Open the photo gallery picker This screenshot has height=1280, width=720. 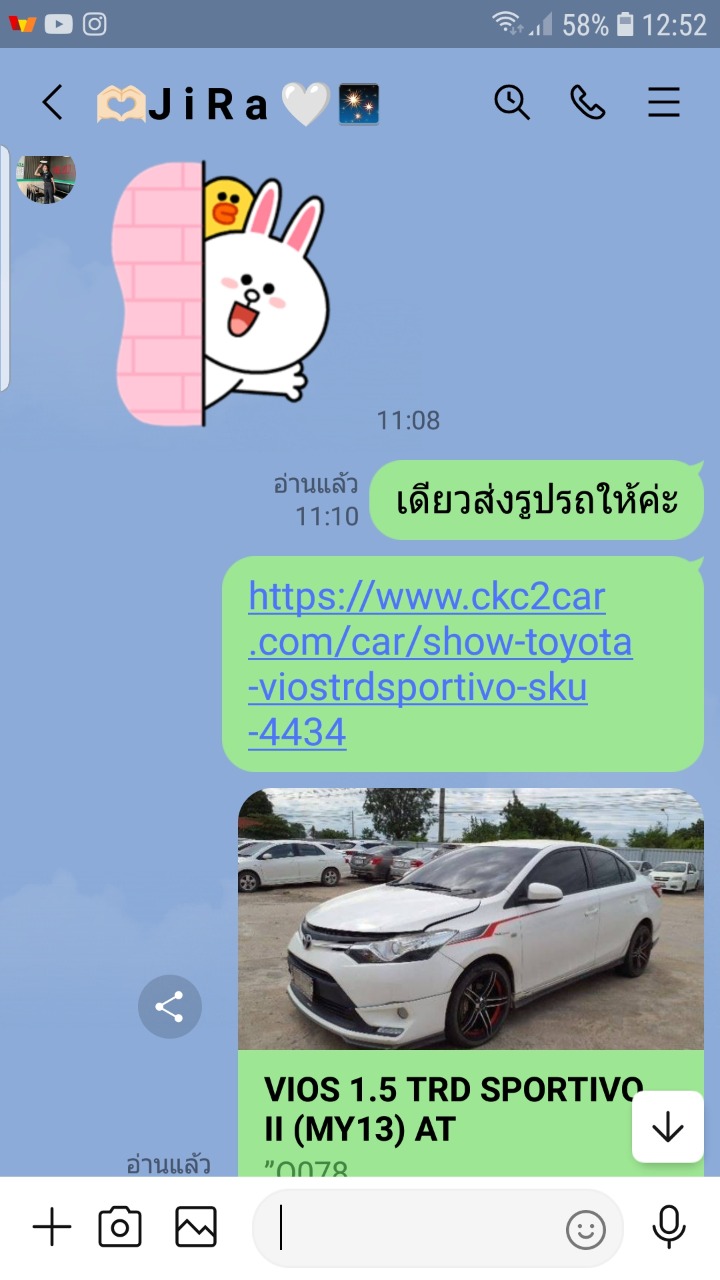196,1227
